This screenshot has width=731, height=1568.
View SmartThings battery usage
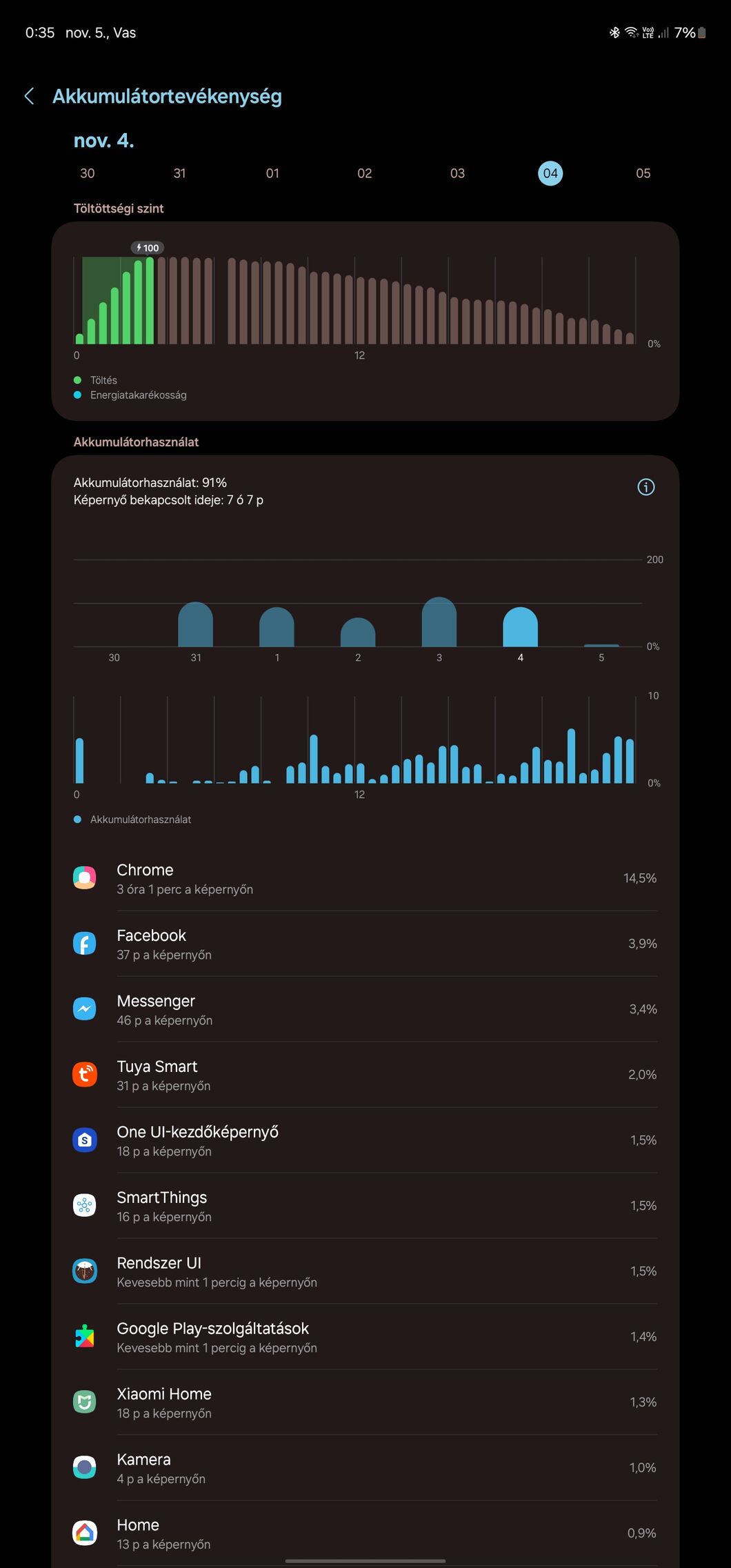click(365, 1206)
